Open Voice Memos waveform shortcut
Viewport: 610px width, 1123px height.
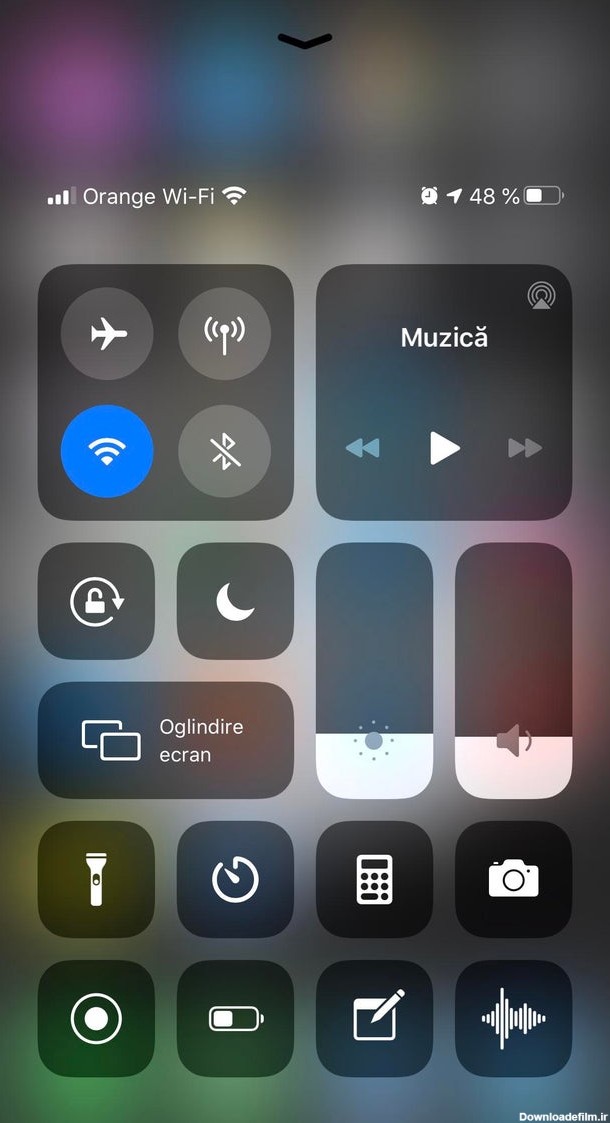[513, 1018]
